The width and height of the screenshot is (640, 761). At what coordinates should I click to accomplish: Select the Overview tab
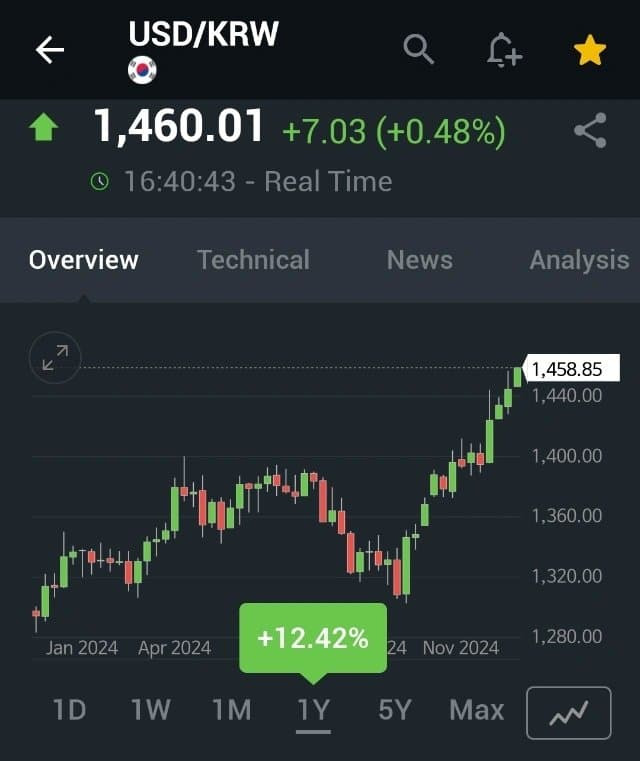pyautogui.click(x=84, y=260)
